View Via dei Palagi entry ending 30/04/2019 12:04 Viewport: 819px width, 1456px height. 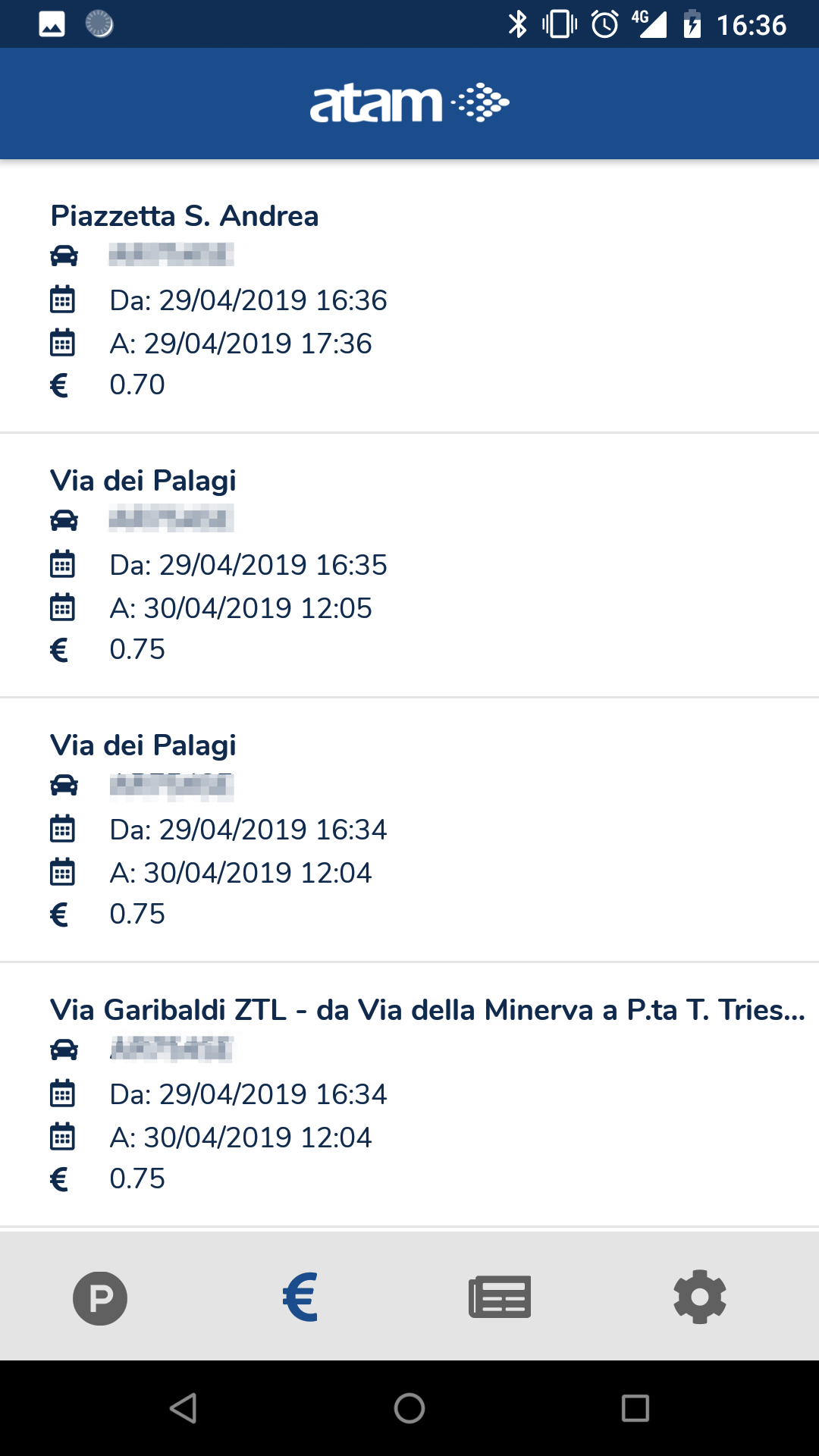click(409, 829)
